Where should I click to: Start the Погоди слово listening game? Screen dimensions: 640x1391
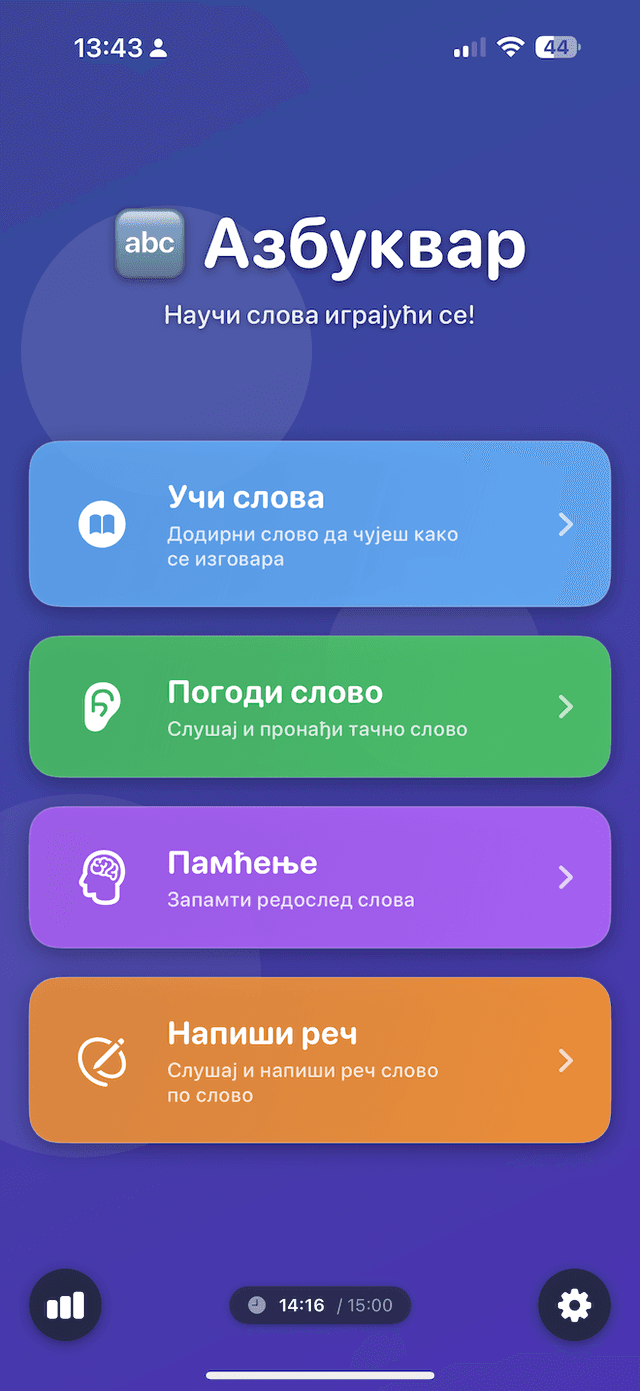coord(320,707)
